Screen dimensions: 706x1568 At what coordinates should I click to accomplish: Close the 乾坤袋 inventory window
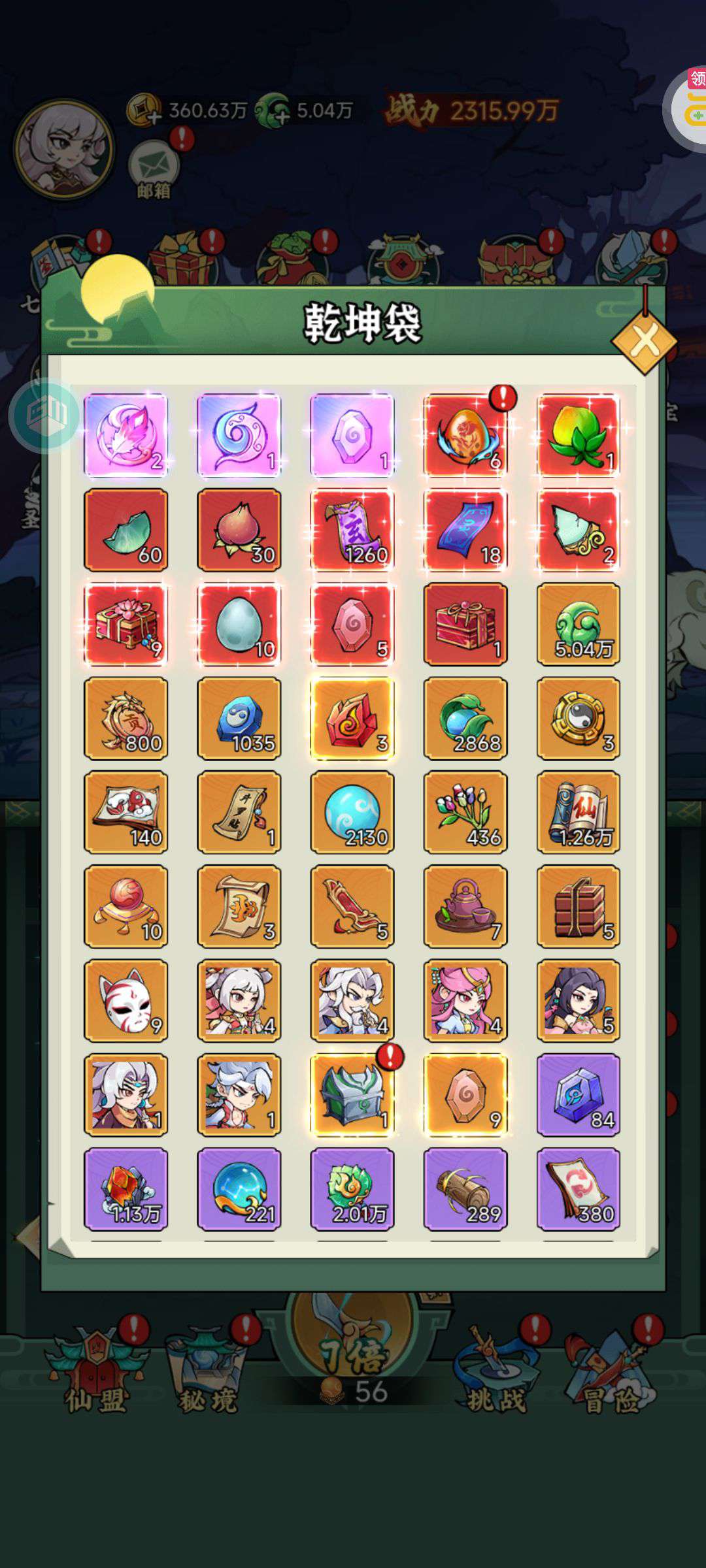coord(645,341)
